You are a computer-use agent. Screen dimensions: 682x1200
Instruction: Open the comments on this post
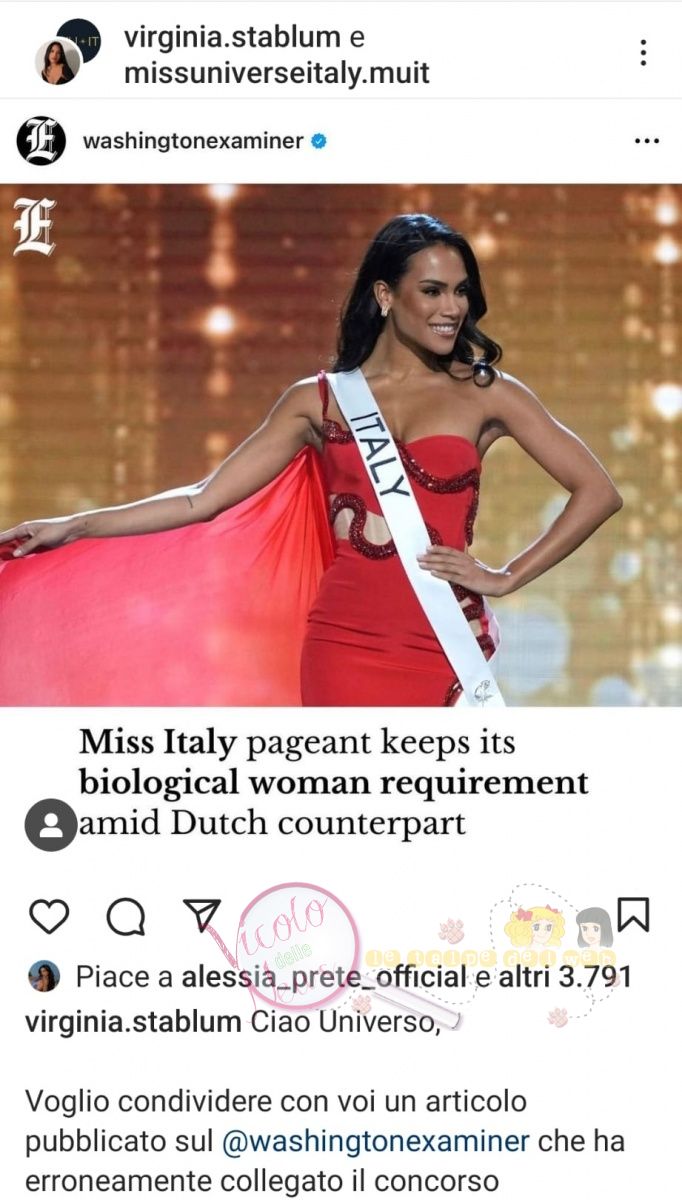[125, 916]
